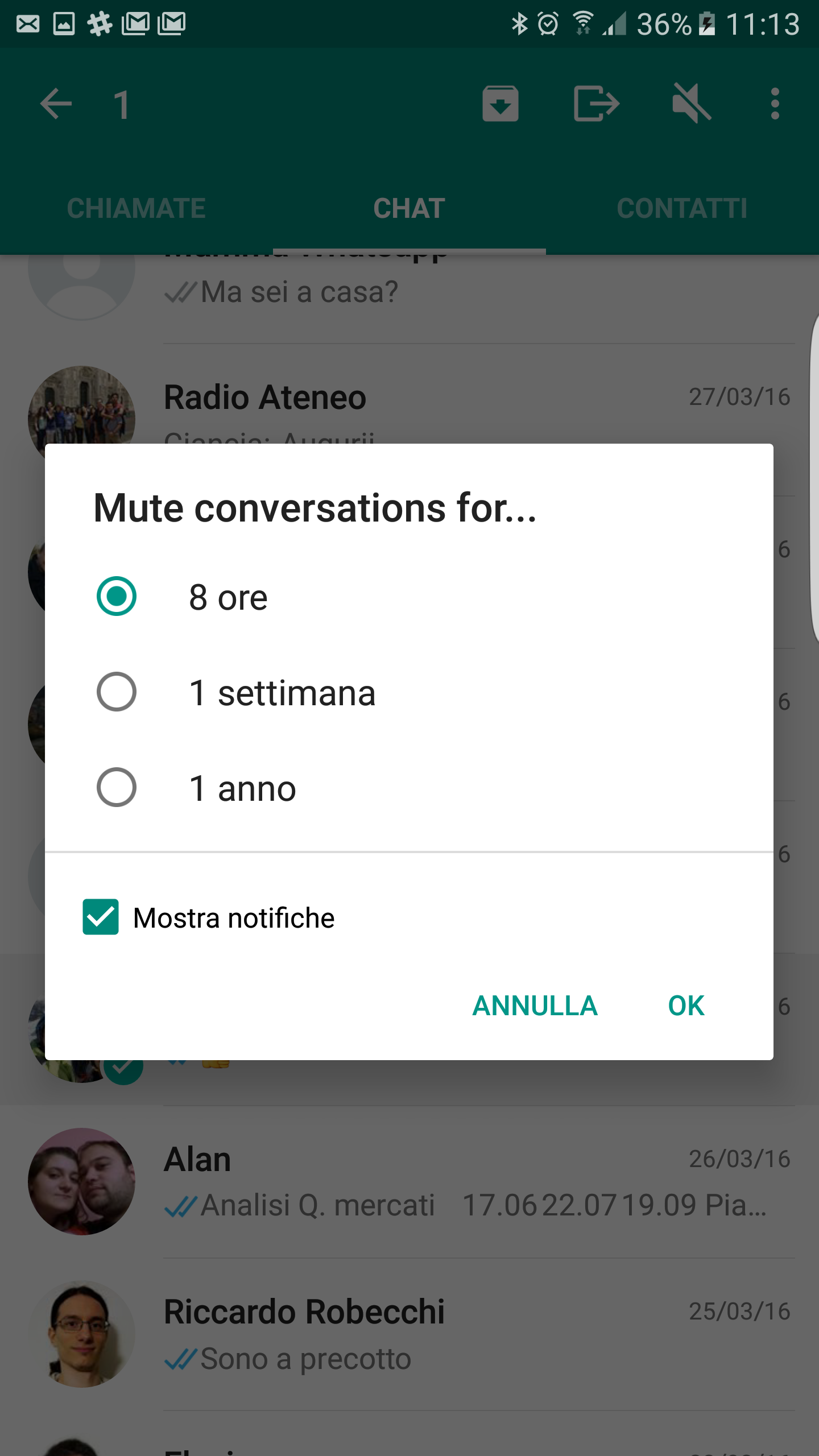
Task: Select the 8 ore mute duration
Action: 117,597
